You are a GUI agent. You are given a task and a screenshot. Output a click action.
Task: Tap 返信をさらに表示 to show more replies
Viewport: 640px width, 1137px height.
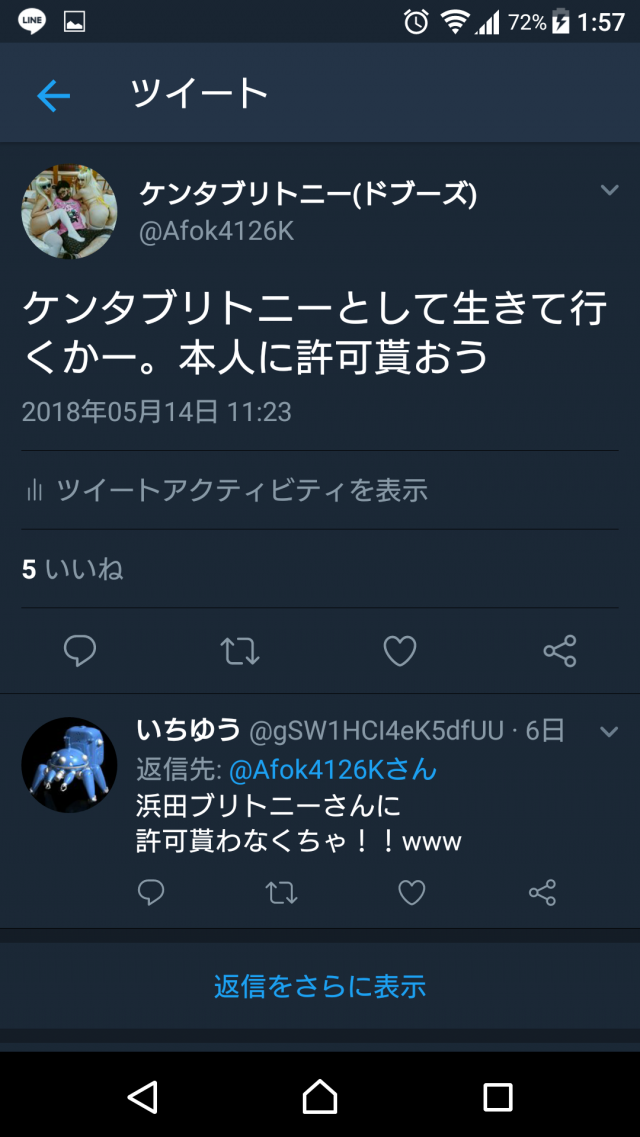[320, 986]
